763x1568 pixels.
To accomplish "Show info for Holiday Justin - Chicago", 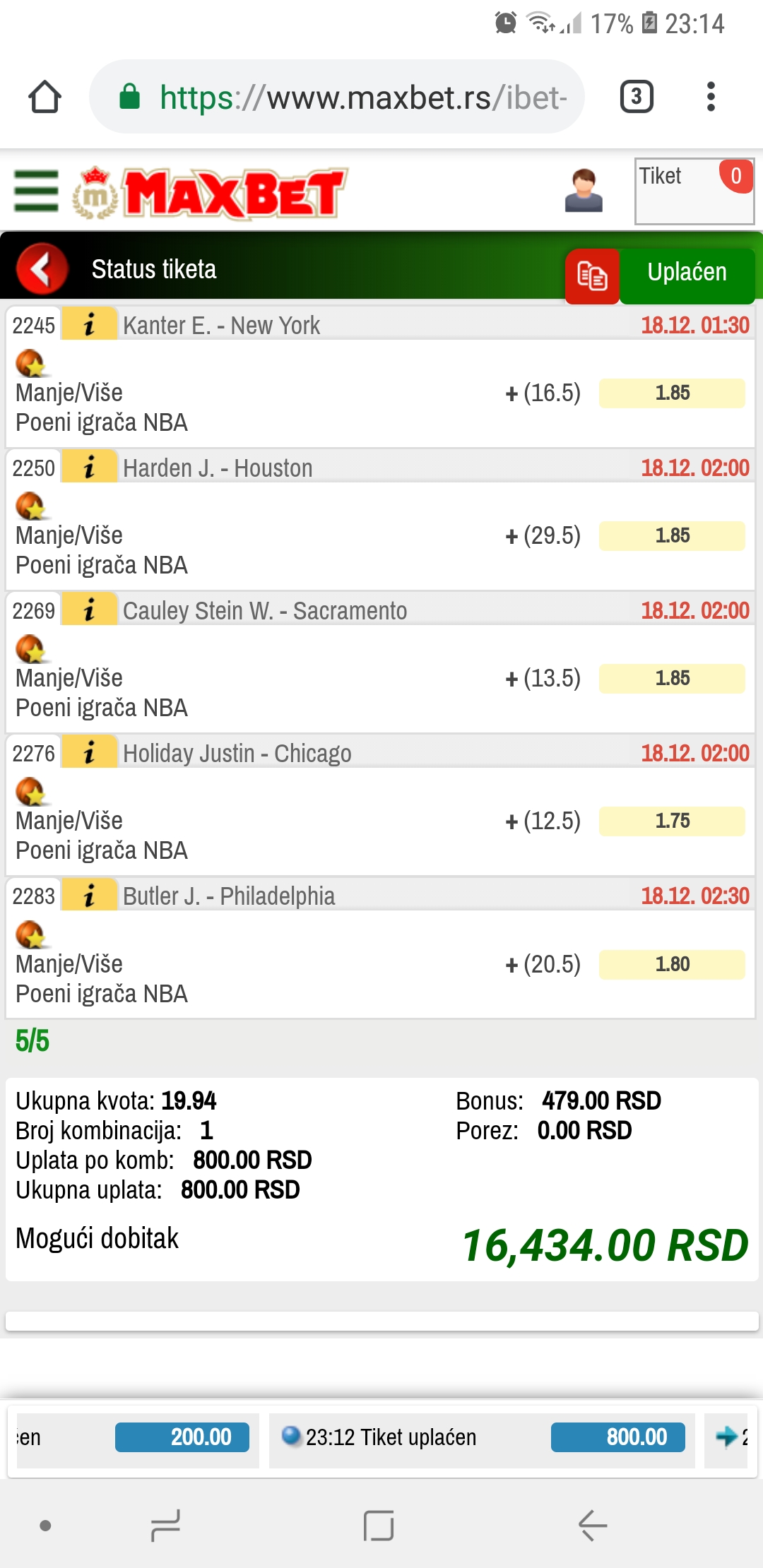I will point(89,753).
